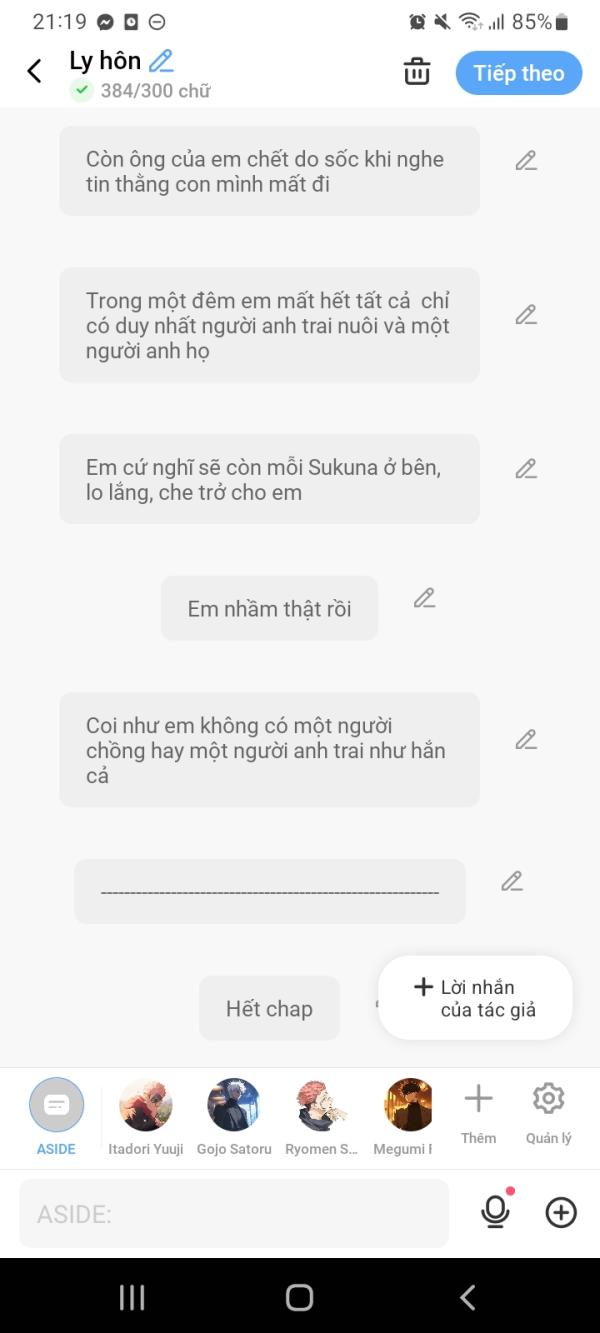Add a new character with Thêm

478,1114
